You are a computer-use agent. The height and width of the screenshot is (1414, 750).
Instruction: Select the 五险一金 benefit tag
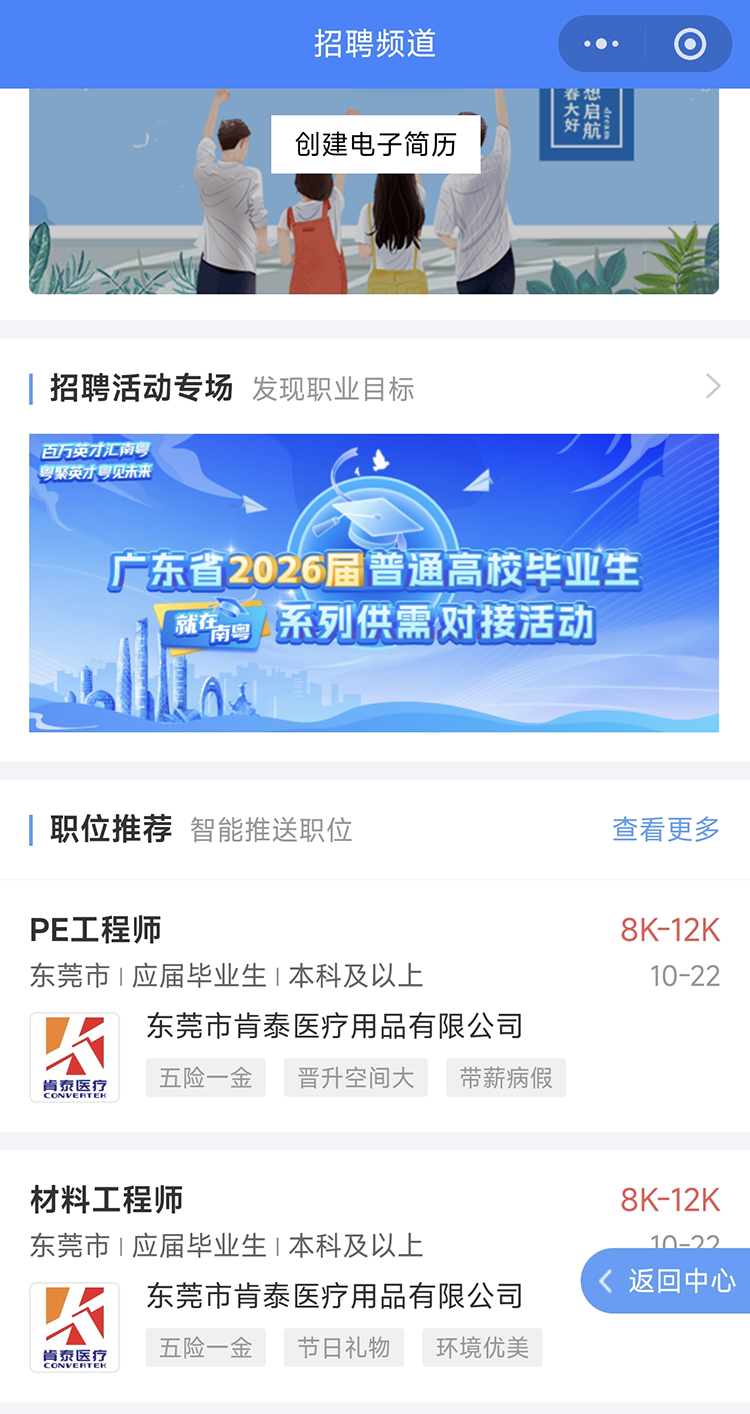point(206,1077)
